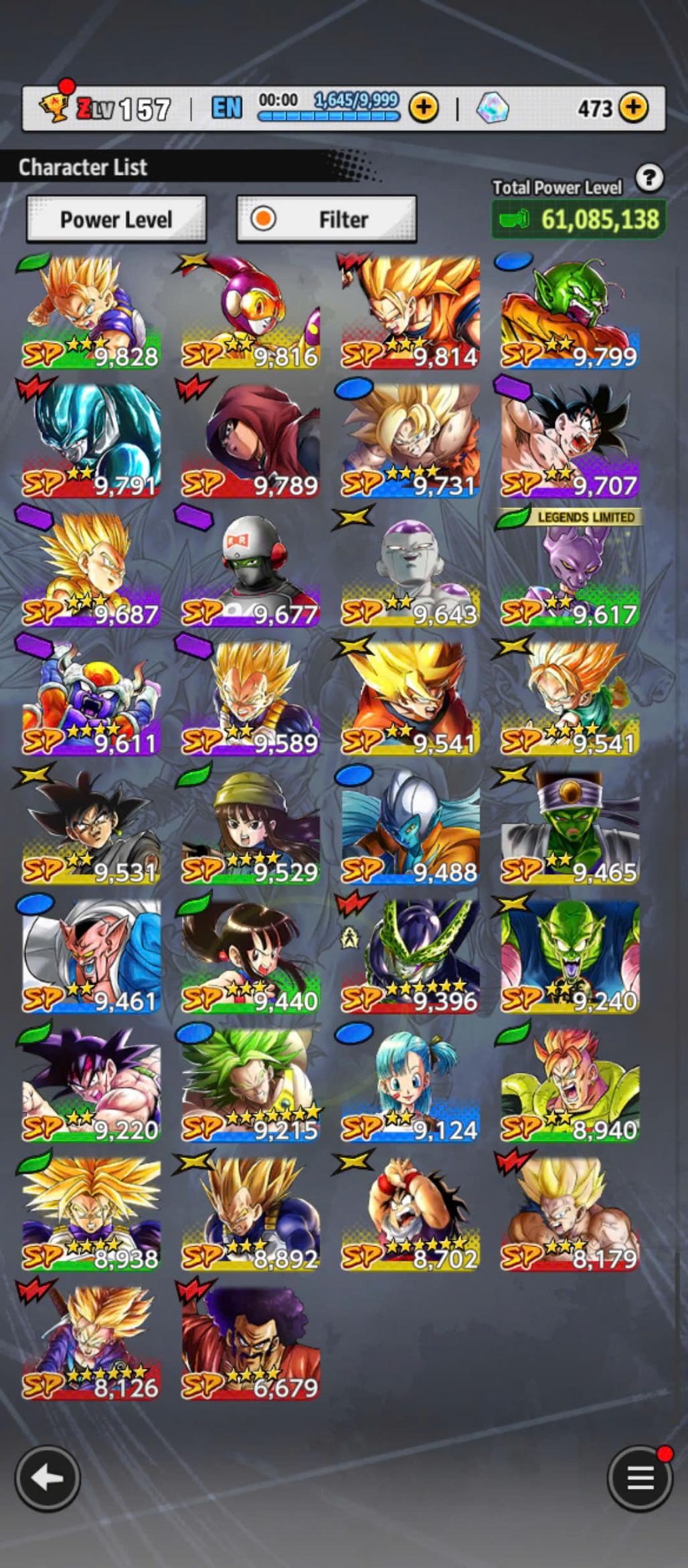The image size is (688, 1568).
Task: Select the character with power 9,828
Action: (x=91, y=313)
